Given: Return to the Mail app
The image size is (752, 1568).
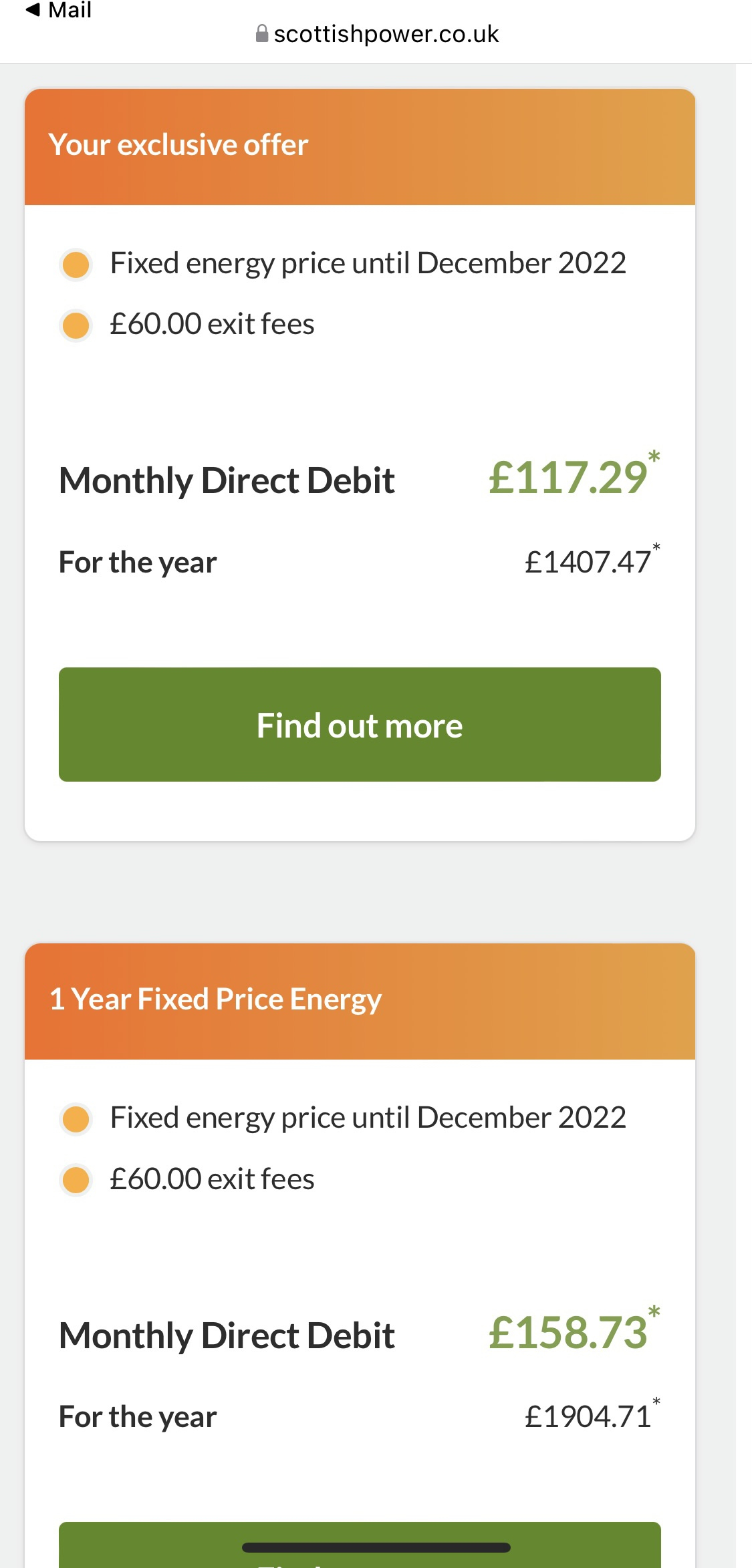Looking at the screenshot, I should pyautogui.click(x=58, y=10).
